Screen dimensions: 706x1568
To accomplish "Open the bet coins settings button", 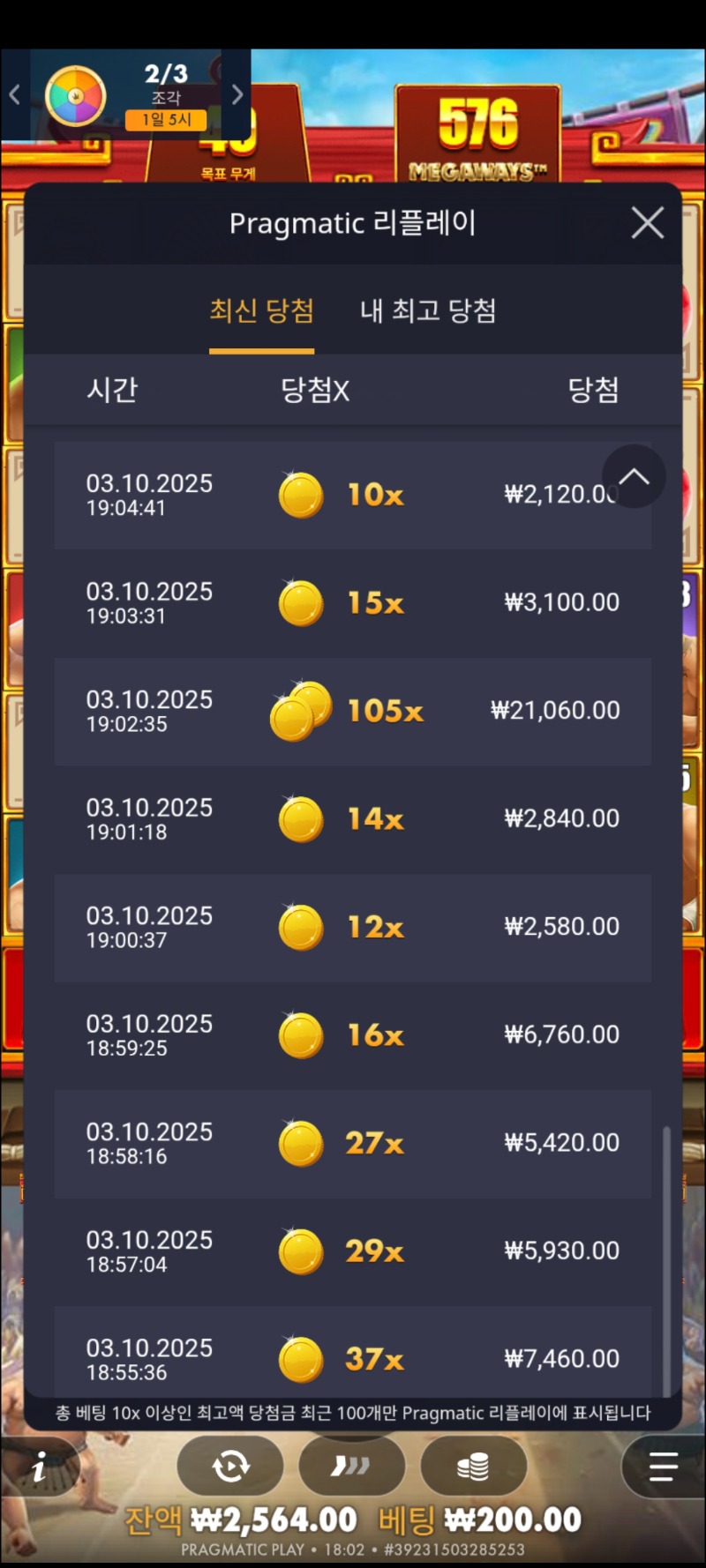I will pyautogui.click(x=473, y=1466).
